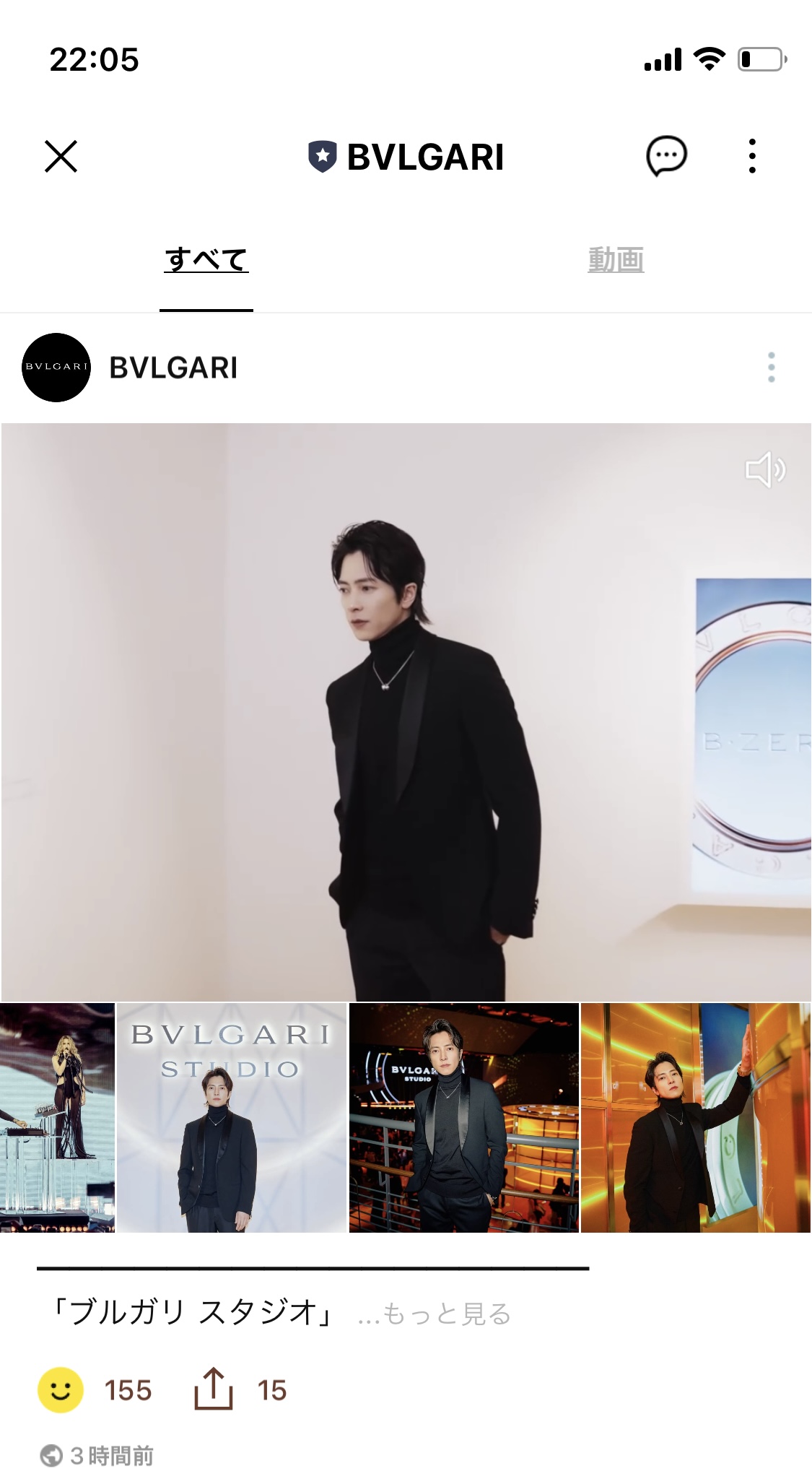Image resolution: width=812 pixels, height=1484 pixels.
Task: Share the BVLGARI post
Action: 214,1389
